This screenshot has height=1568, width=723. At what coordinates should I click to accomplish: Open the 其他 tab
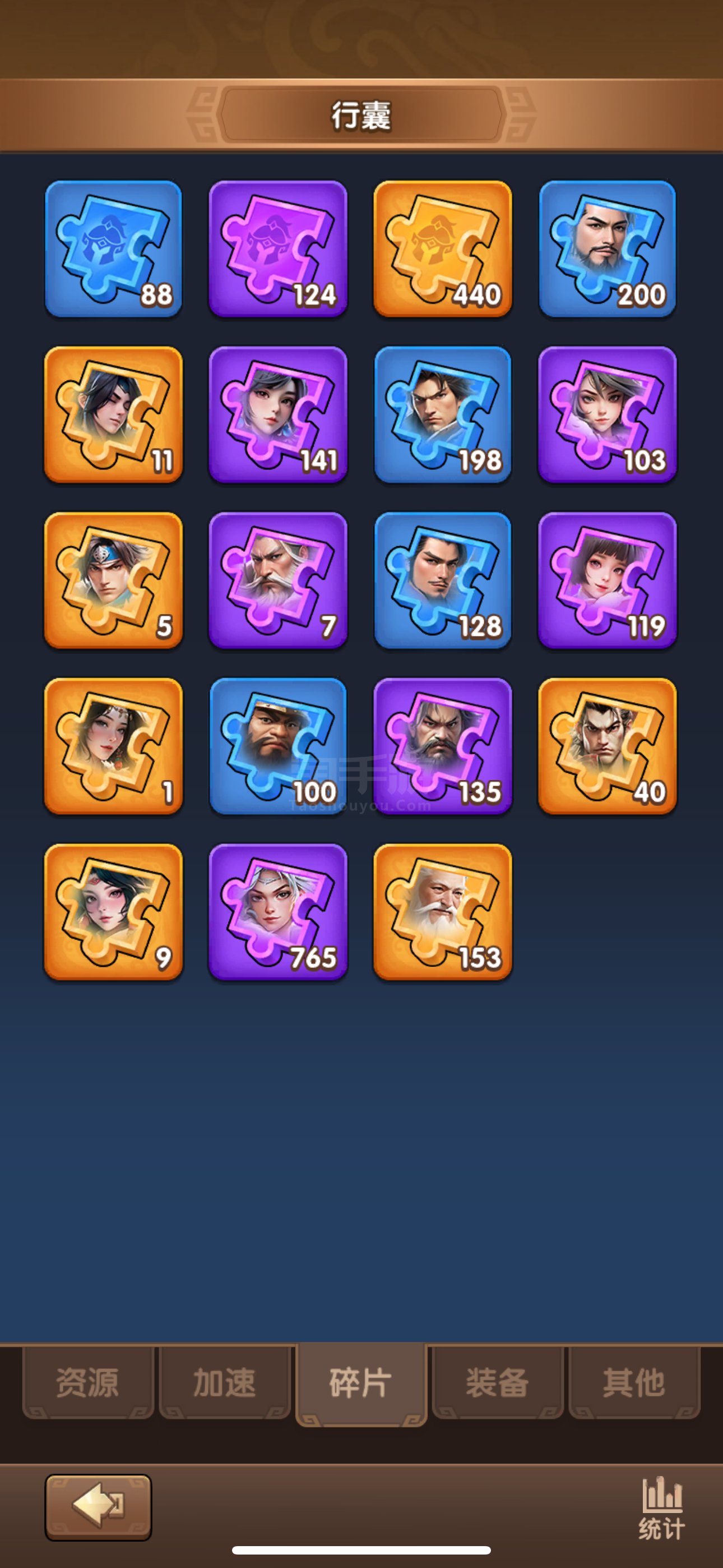point(634,1382)
